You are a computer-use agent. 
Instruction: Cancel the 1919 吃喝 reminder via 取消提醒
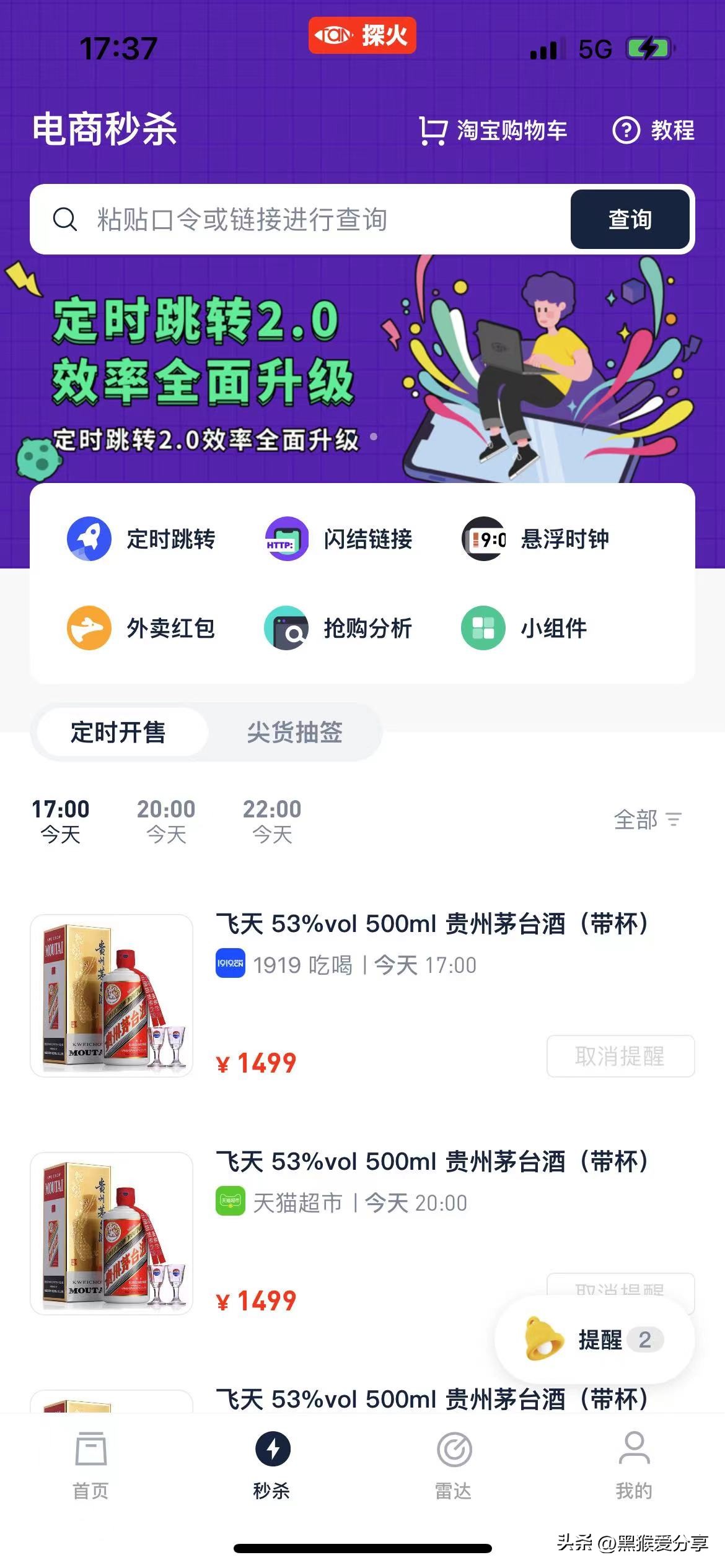click(x=620, y=1056)
